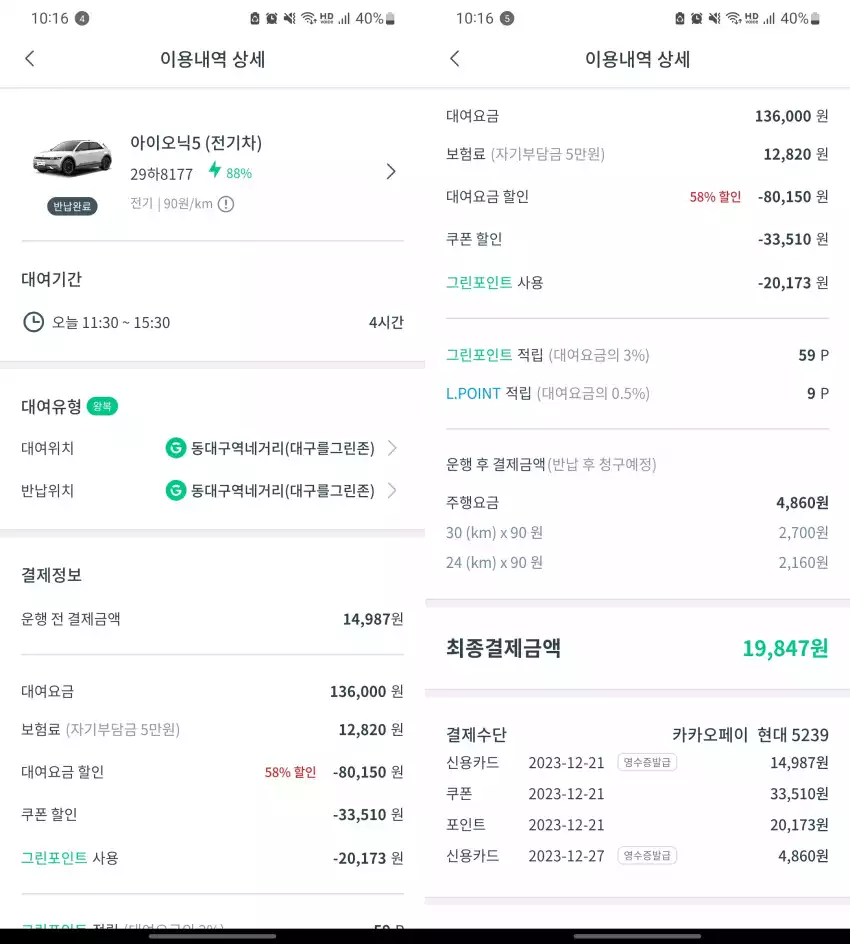Viewport: 850px width, 944px height.
Task: Tap the back arrow on the right screen
Action: (x=455, y=58)
